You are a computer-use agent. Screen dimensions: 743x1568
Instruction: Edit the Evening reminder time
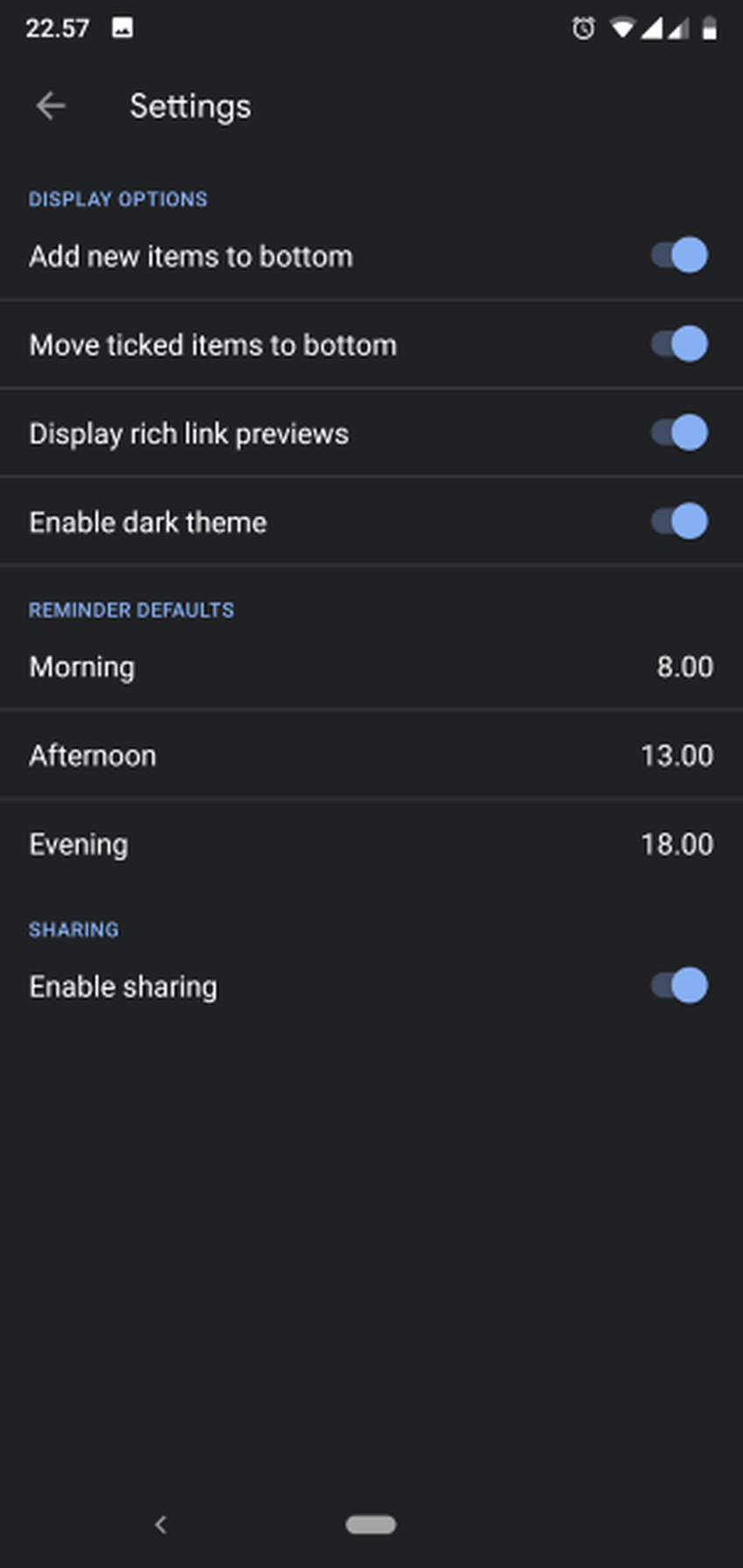371,844
